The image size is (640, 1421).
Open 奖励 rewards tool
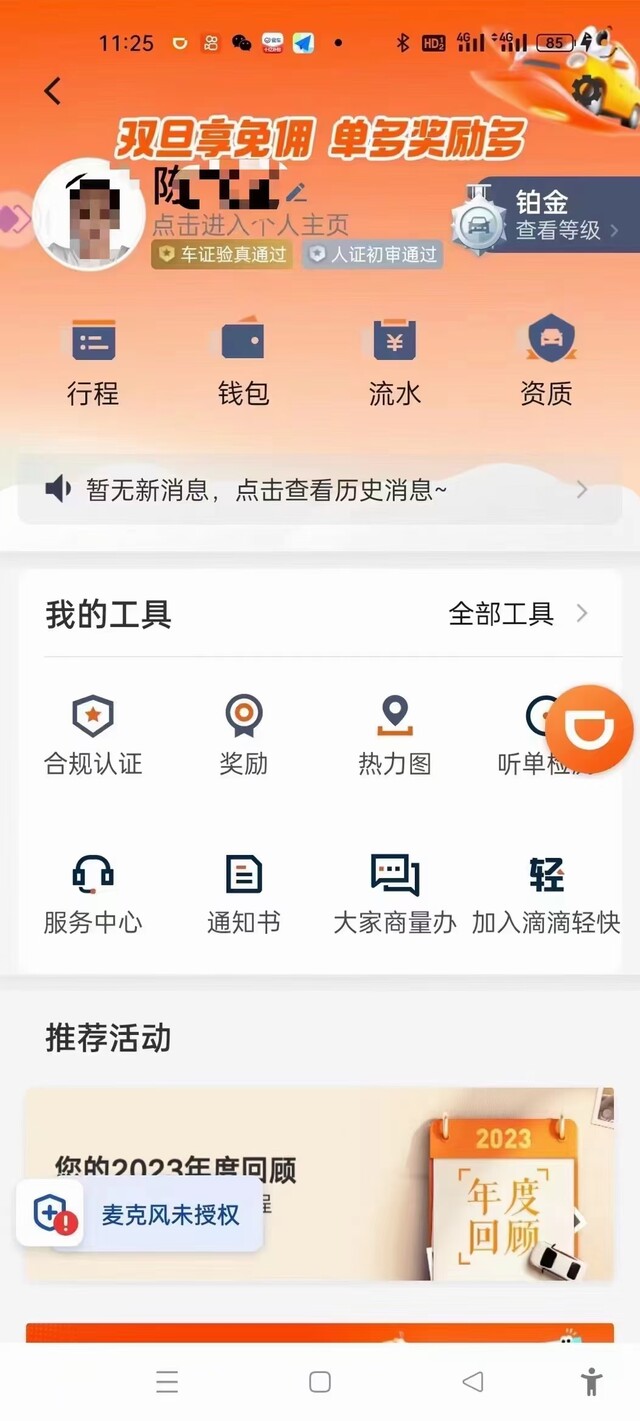pos(243,736)
